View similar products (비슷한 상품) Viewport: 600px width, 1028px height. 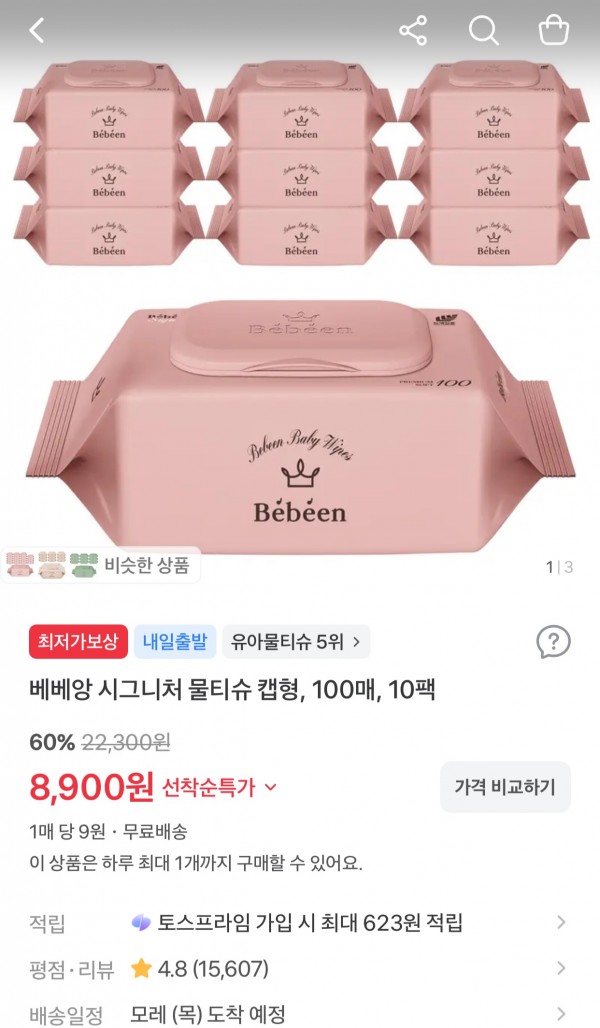point(100,565)
